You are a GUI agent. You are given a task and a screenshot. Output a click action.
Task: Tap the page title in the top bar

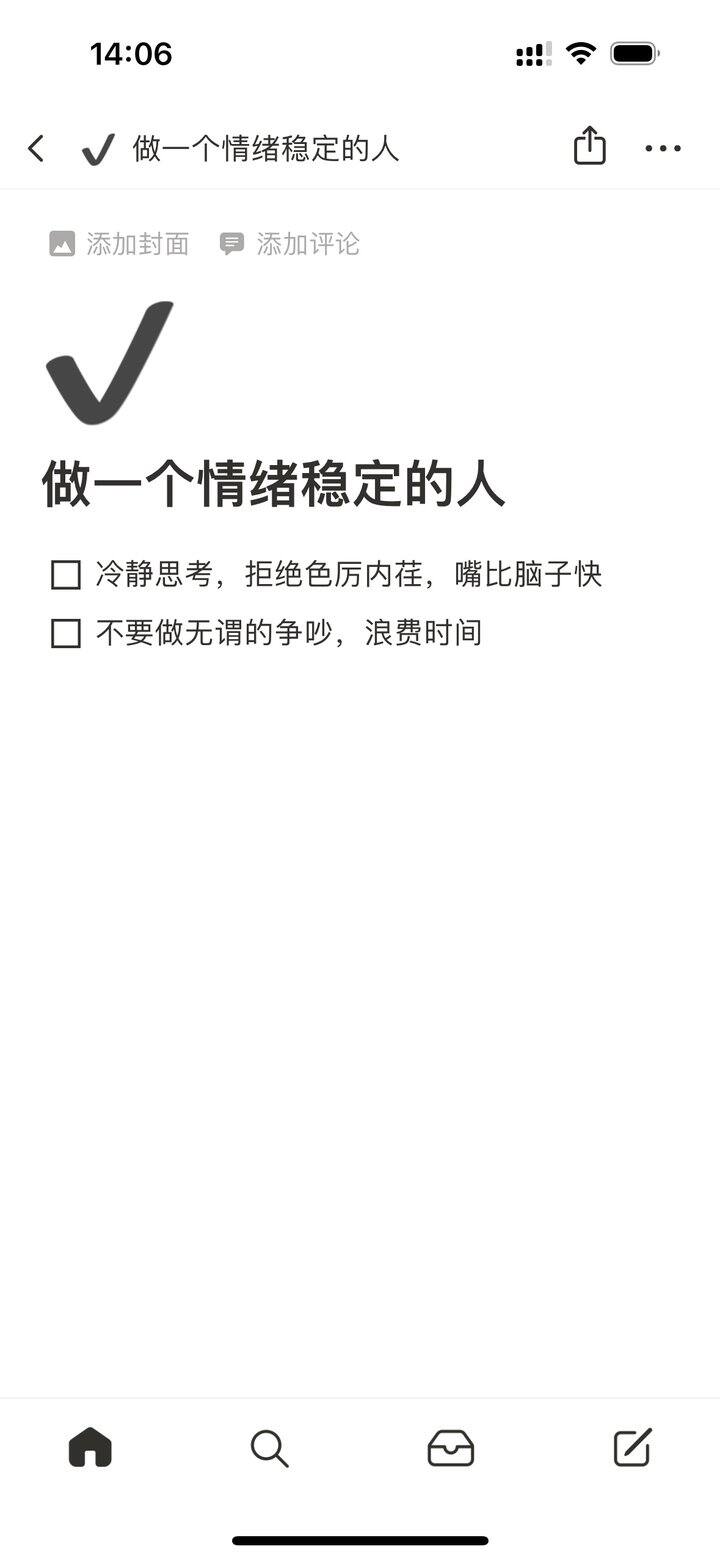point(265,148)
